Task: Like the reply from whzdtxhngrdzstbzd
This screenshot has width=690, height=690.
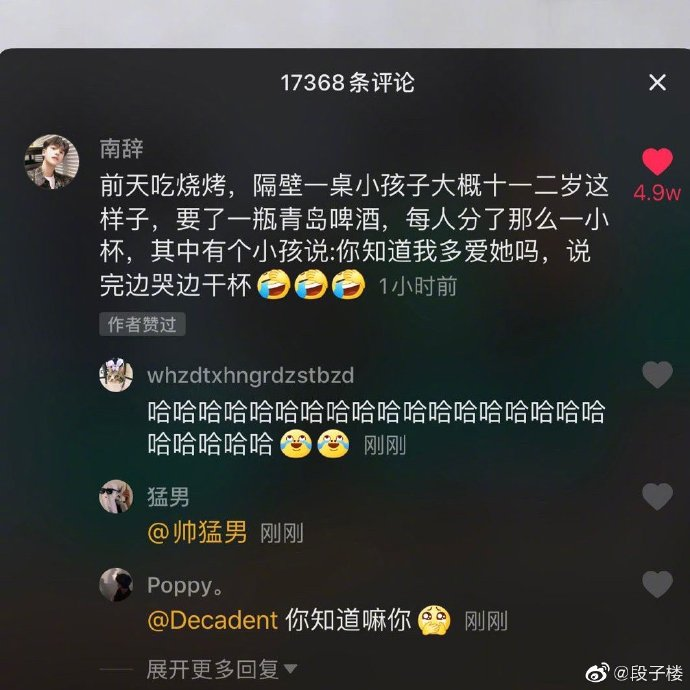Action: pyautogui.click(x=657, y=375)
